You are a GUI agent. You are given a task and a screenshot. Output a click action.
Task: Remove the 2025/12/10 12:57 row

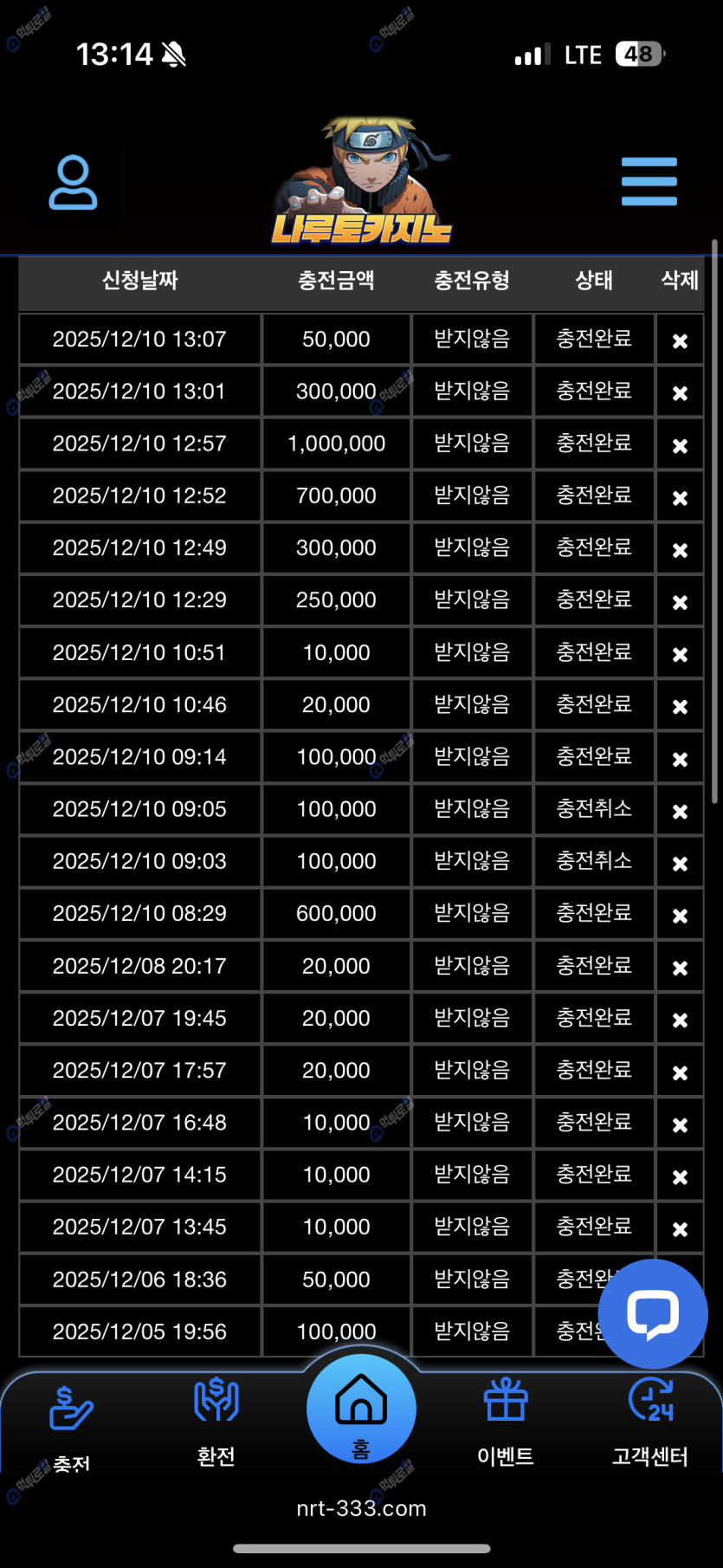680,445
